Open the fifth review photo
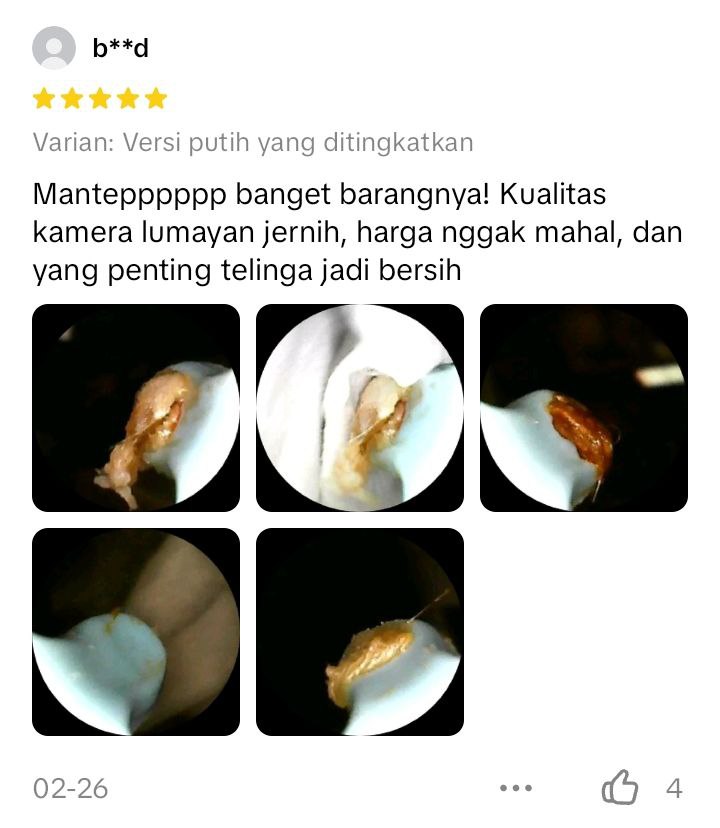The width and height of the screenshot is (720, 828). pyautogui.click(x=360, y=632)
